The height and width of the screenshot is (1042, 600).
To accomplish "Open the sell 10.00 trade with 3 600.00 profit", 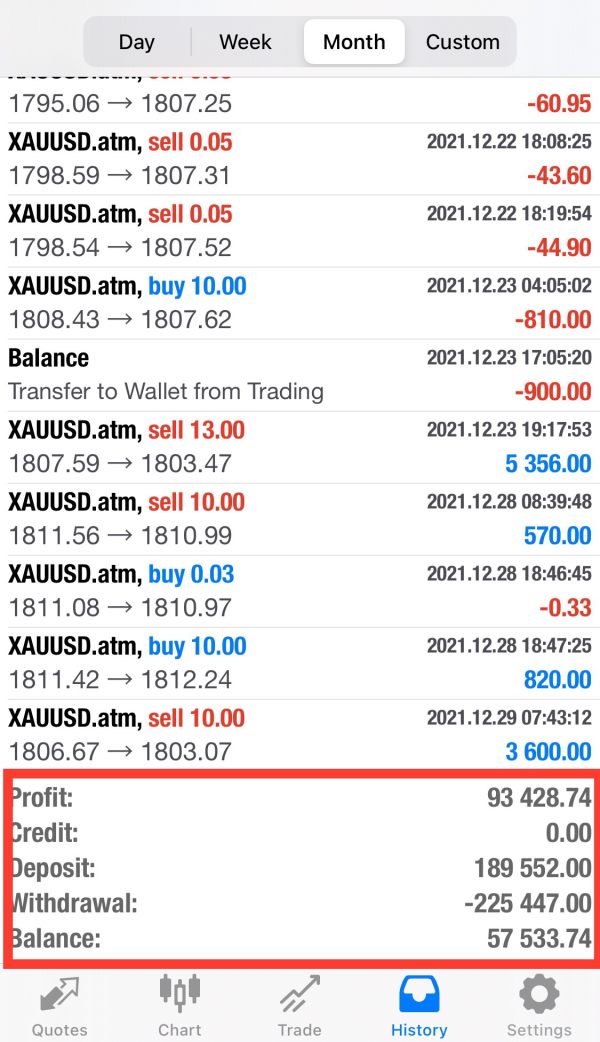I will (300, 735).
